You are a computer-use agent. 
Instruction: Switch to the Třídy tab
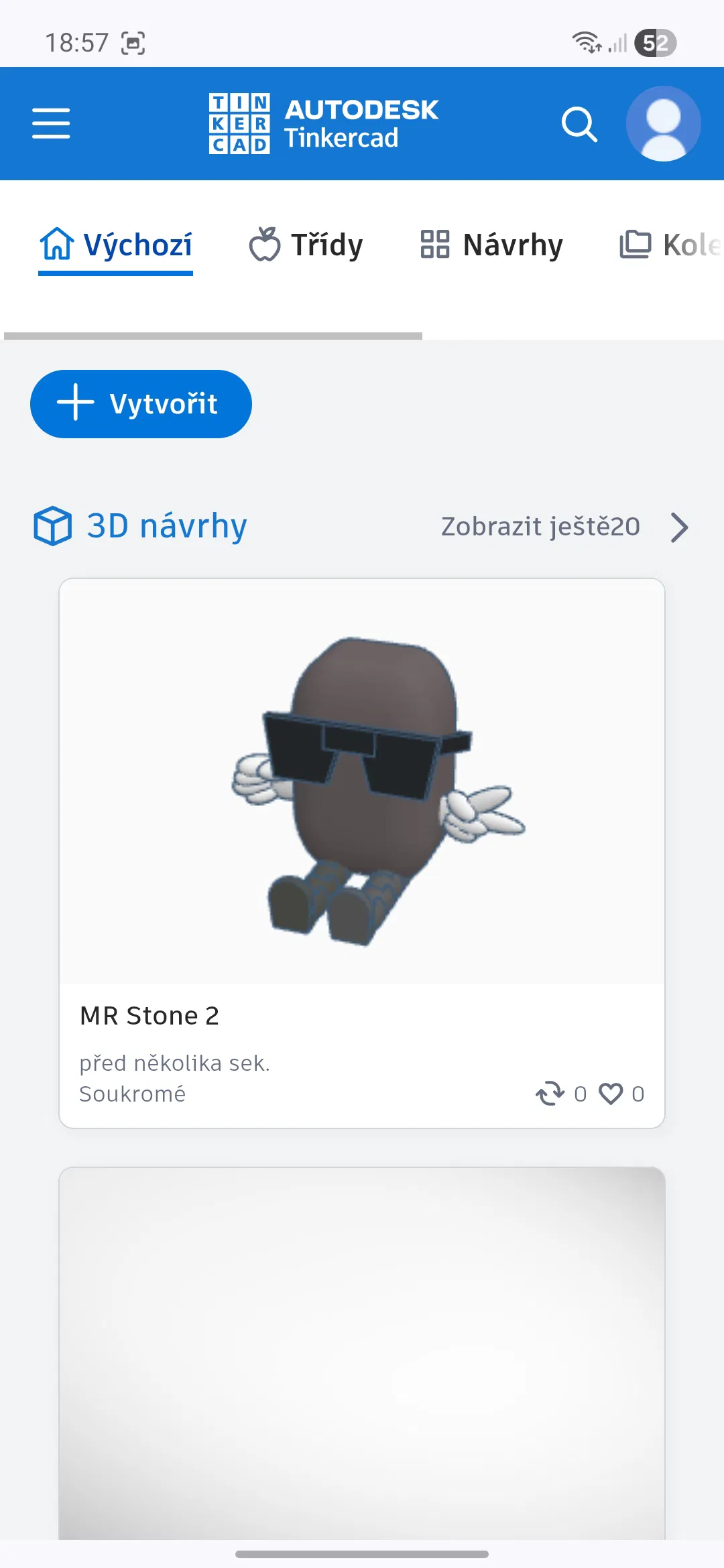306,245
